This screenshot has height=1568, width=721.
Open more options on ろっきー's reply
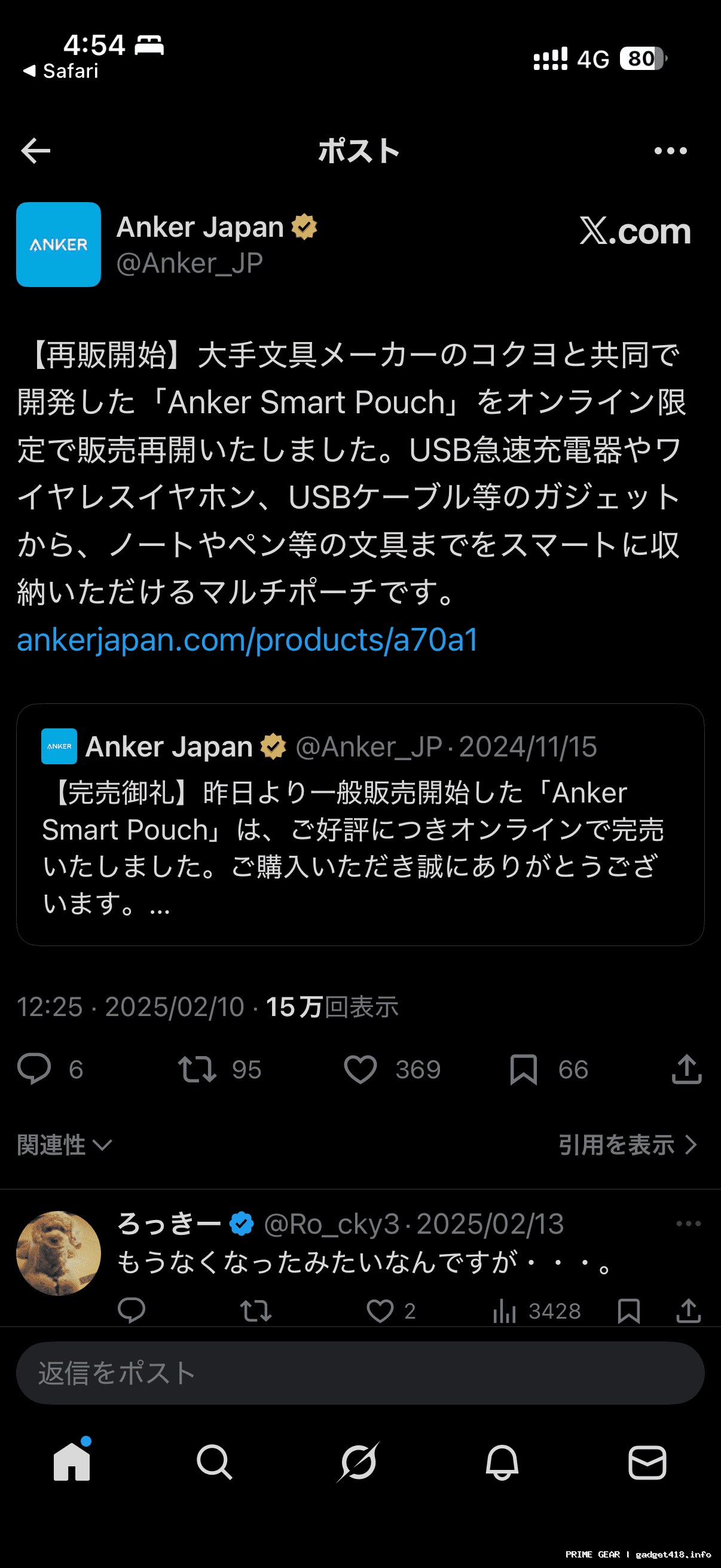[688, 1224]
